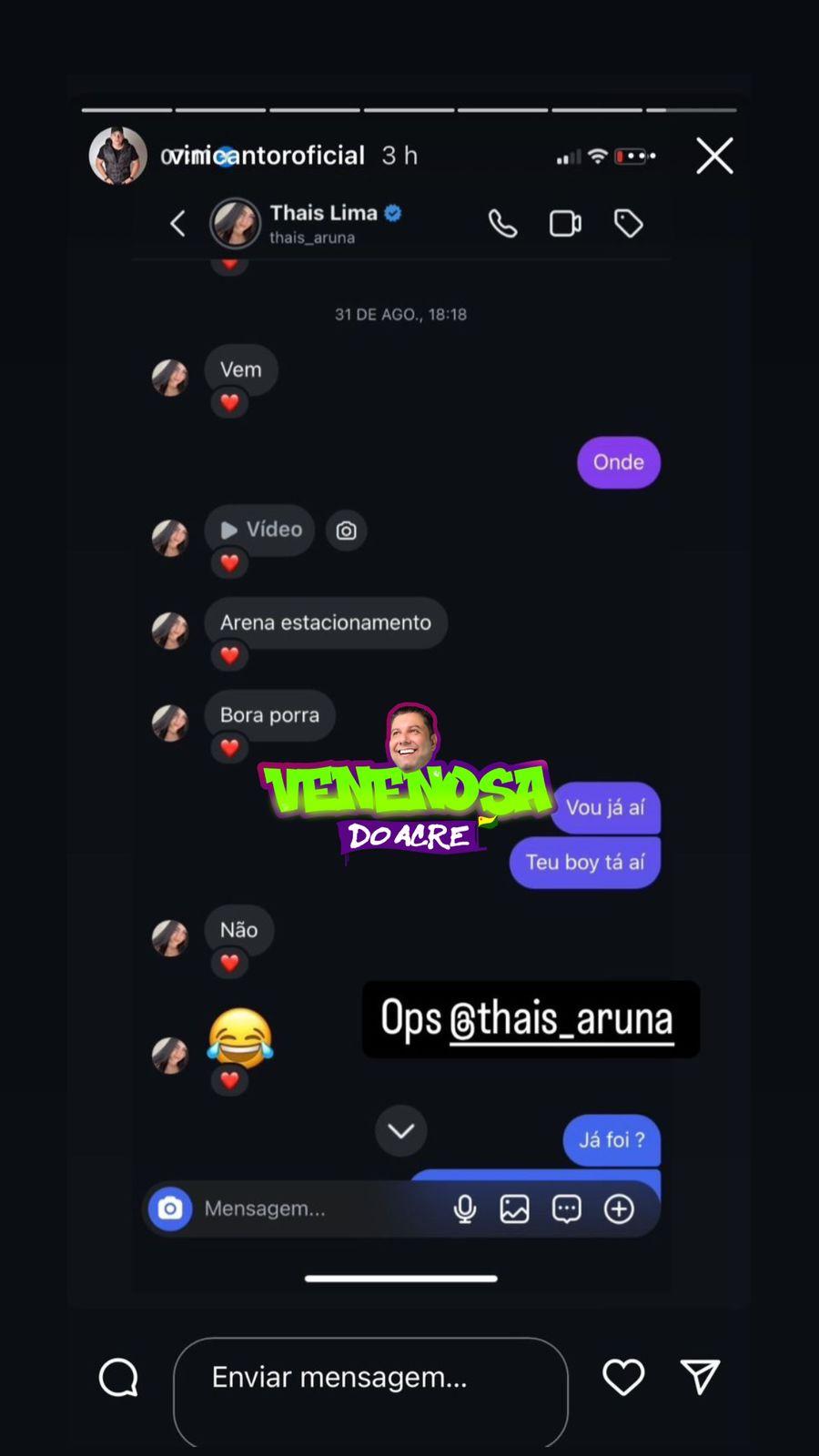This screenshot has width=819, height=1456.
Task: Like this story with the heart
Action: (x=623, y=1377)
